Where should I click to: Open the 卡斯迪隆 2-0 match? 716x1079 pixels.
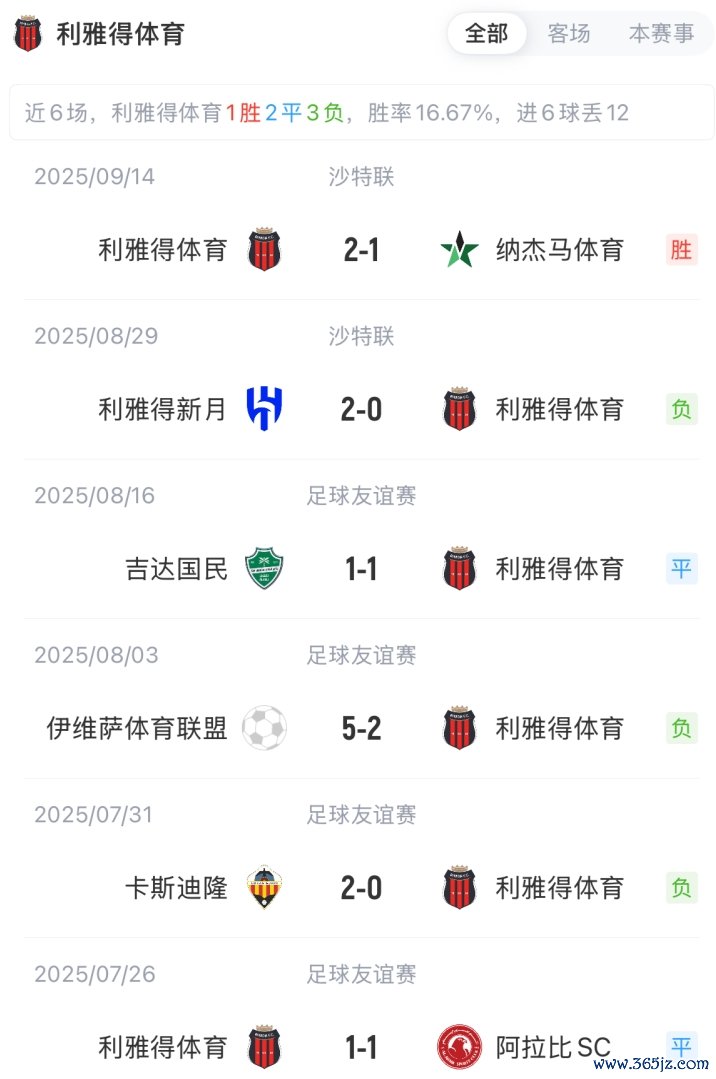tap(361, 888)
